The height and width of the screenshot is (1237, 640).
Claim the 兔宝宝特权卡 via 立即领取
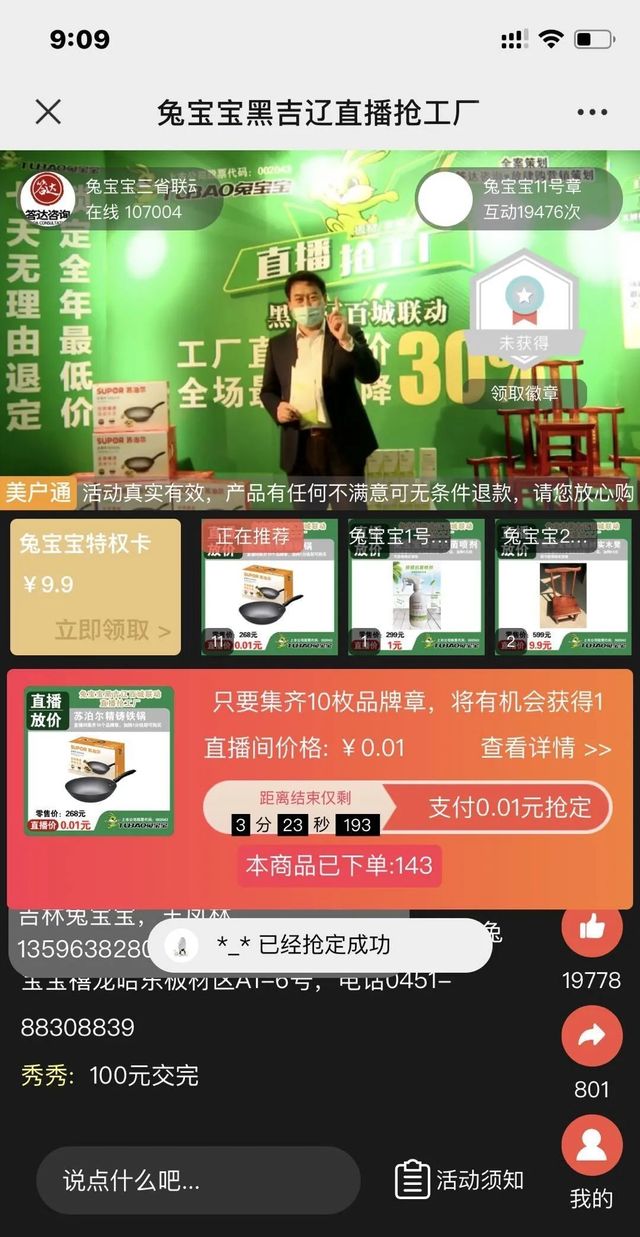pyautogui.click(x=112, y=630)
